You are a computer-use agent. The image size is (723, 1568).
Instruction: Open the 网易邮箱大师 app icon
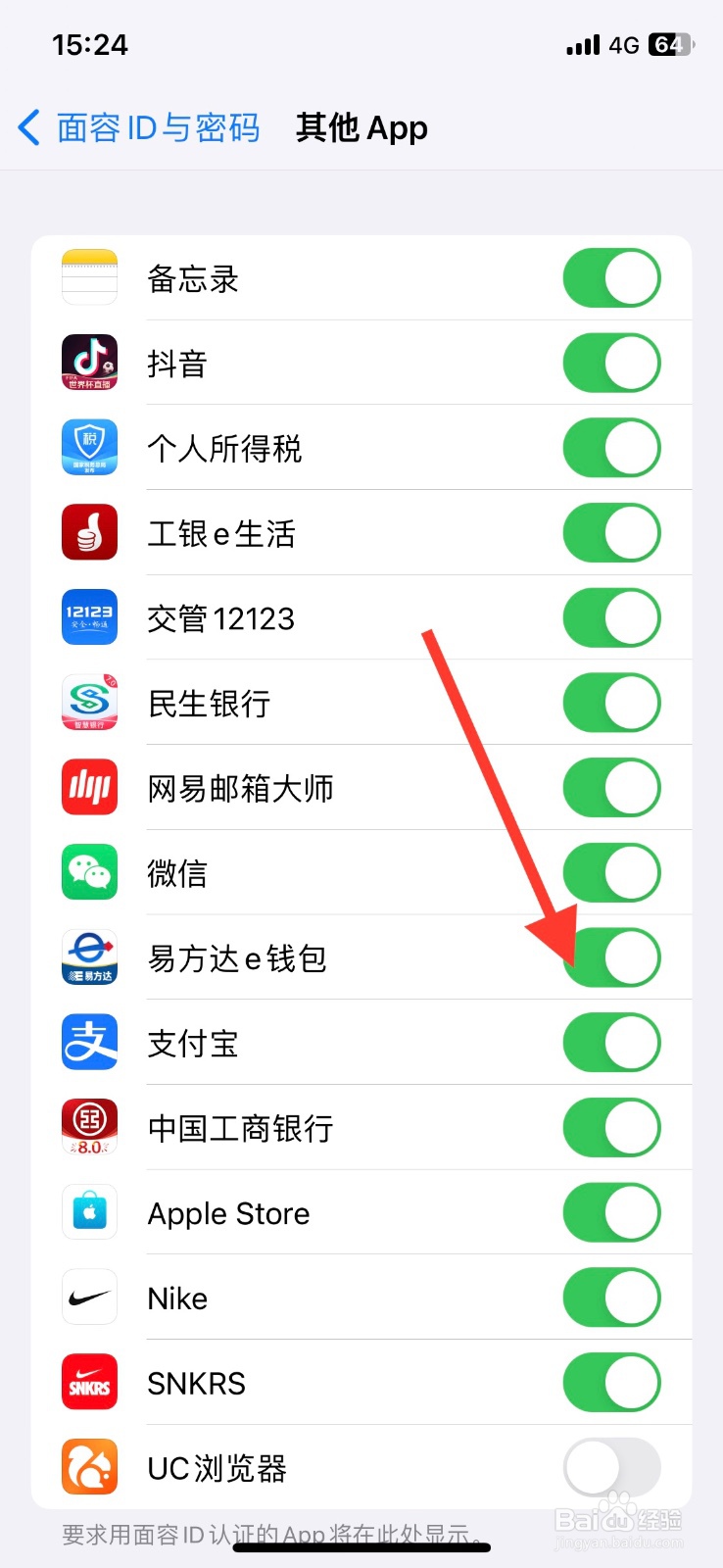pyautogui.click(x=89, y=787)
